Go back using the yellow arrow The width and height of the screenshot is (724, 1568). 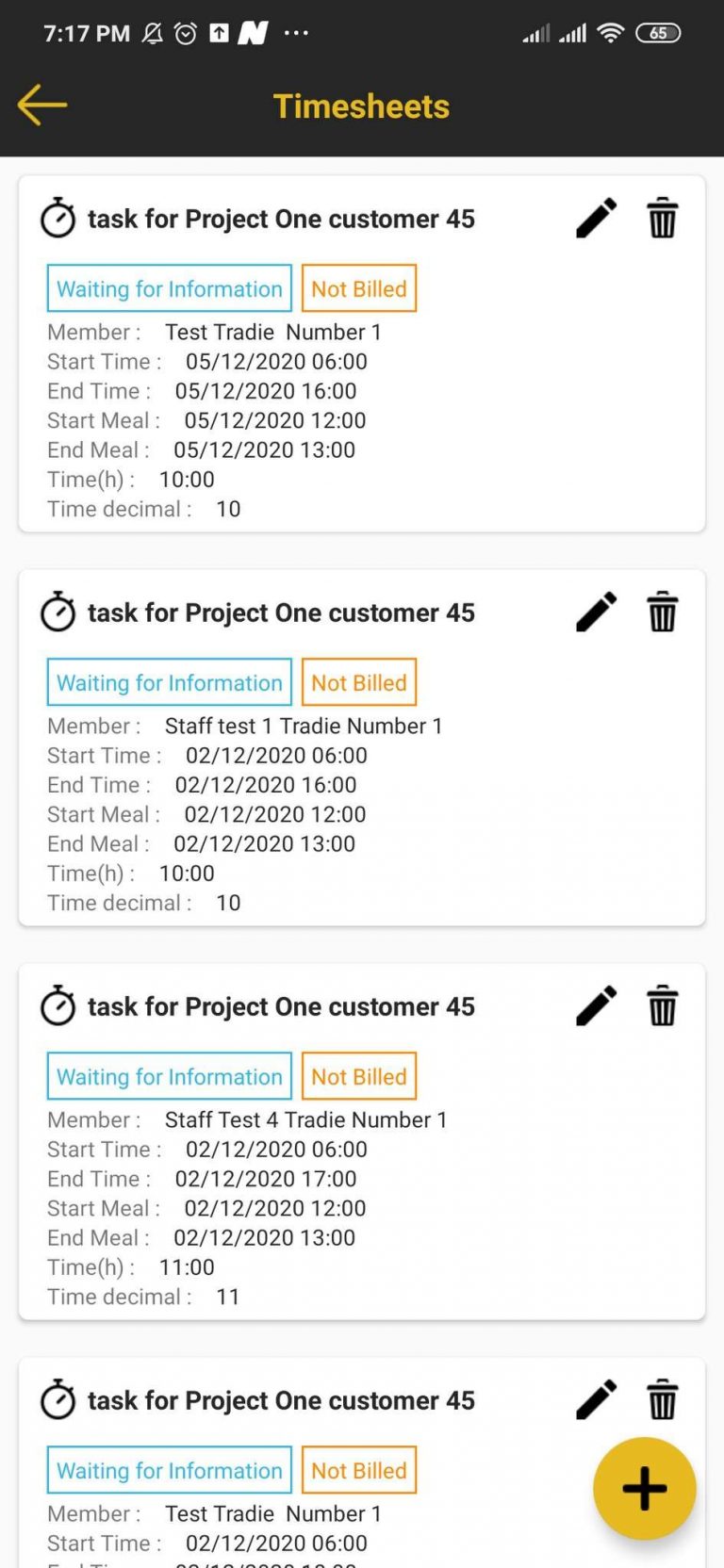pyautogui.click(x=41, y=106)
